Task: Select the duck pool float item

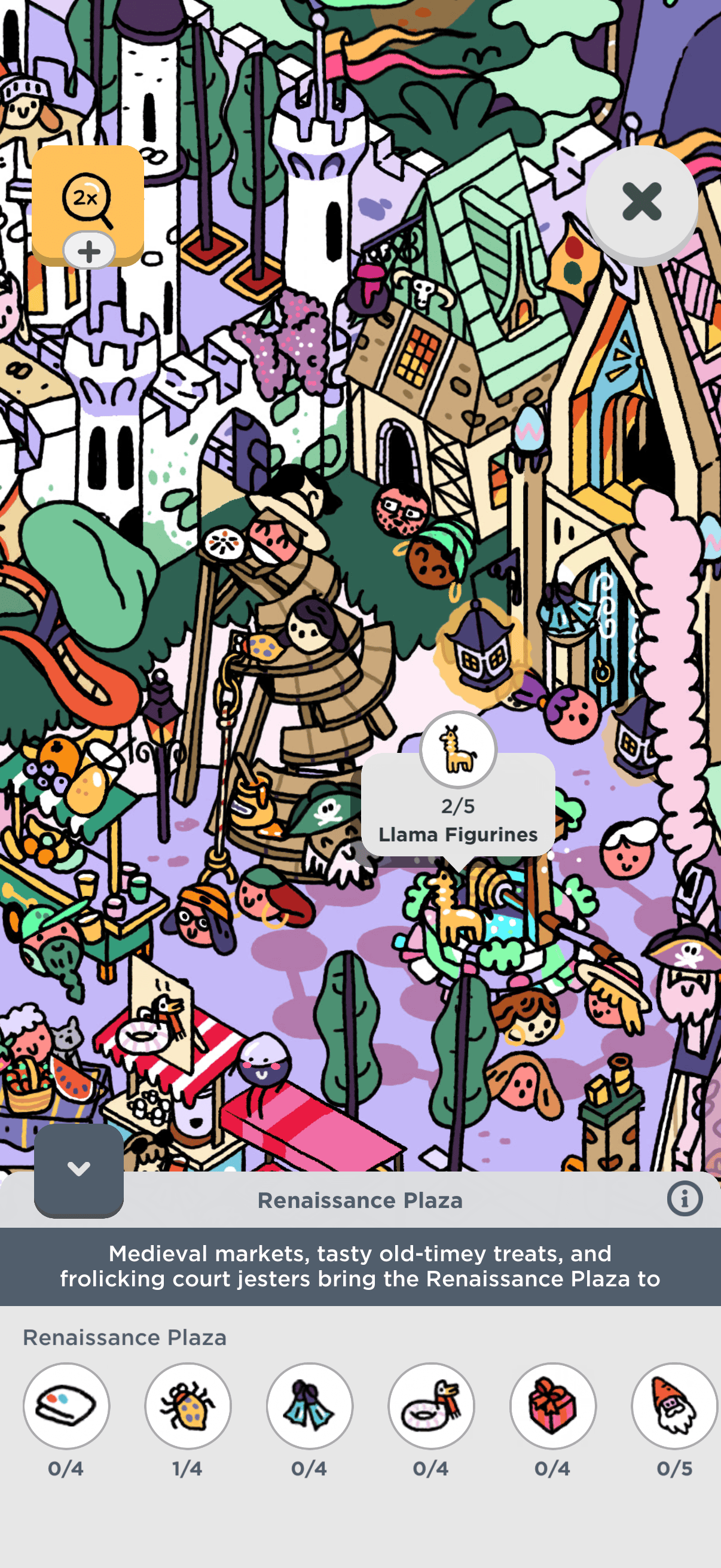Action: 431,1405
